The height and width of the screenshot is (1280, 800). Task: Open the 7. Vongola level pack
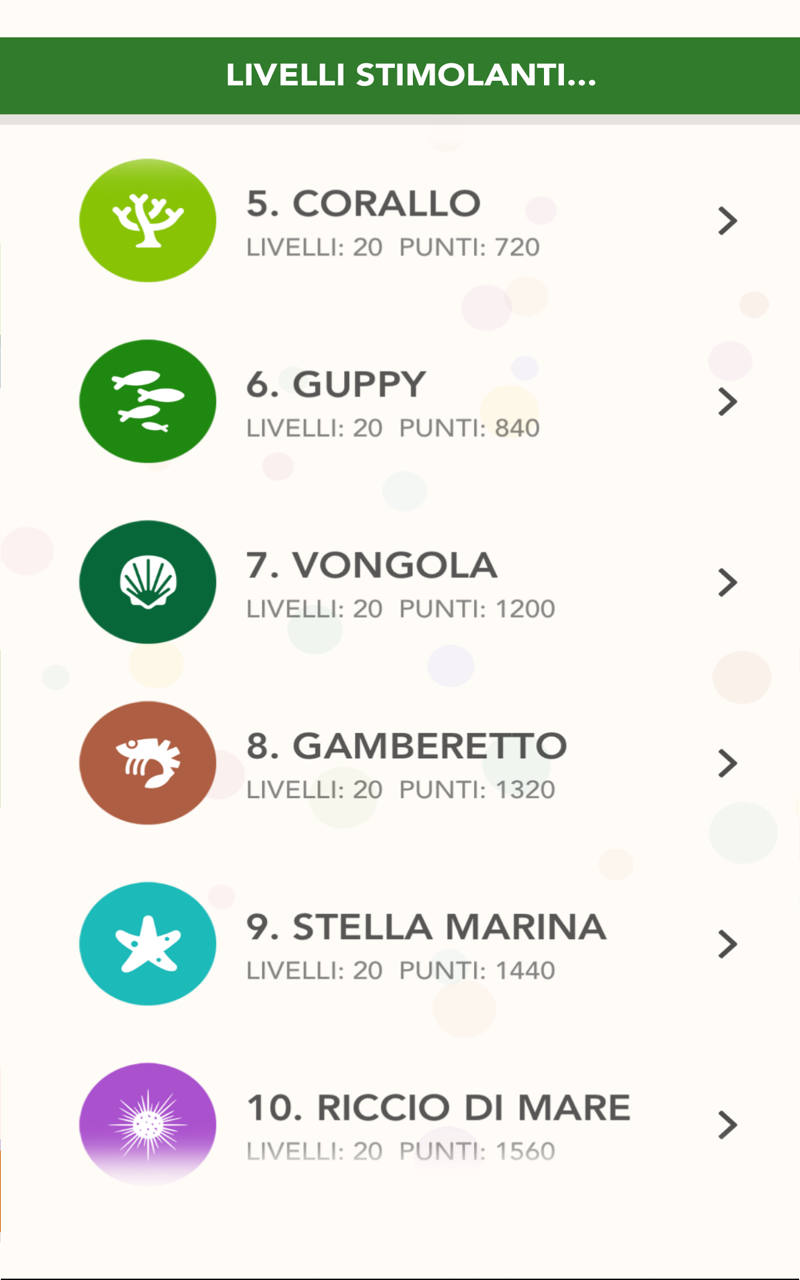(400, 583)
